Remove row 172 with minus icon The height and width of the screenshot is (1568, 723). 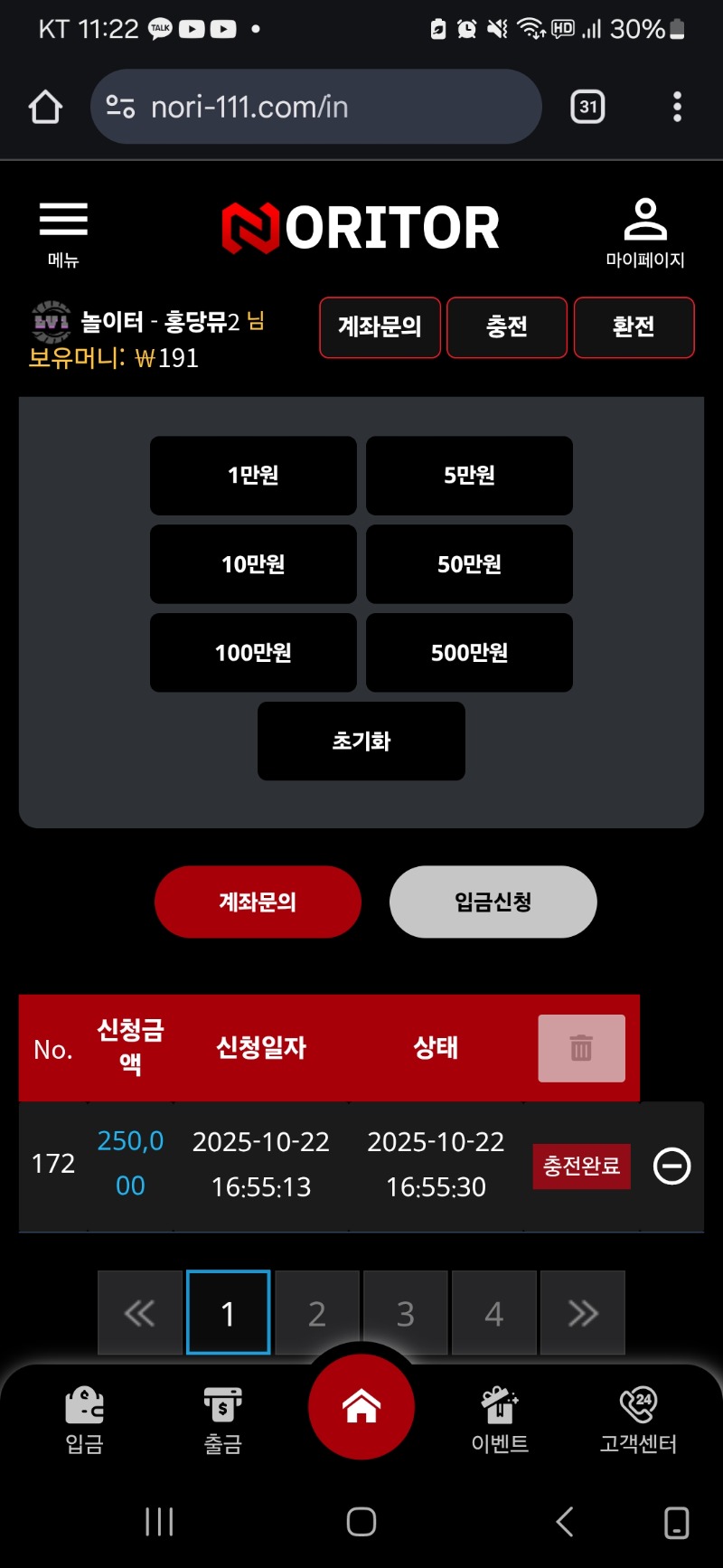point(671,1166)
